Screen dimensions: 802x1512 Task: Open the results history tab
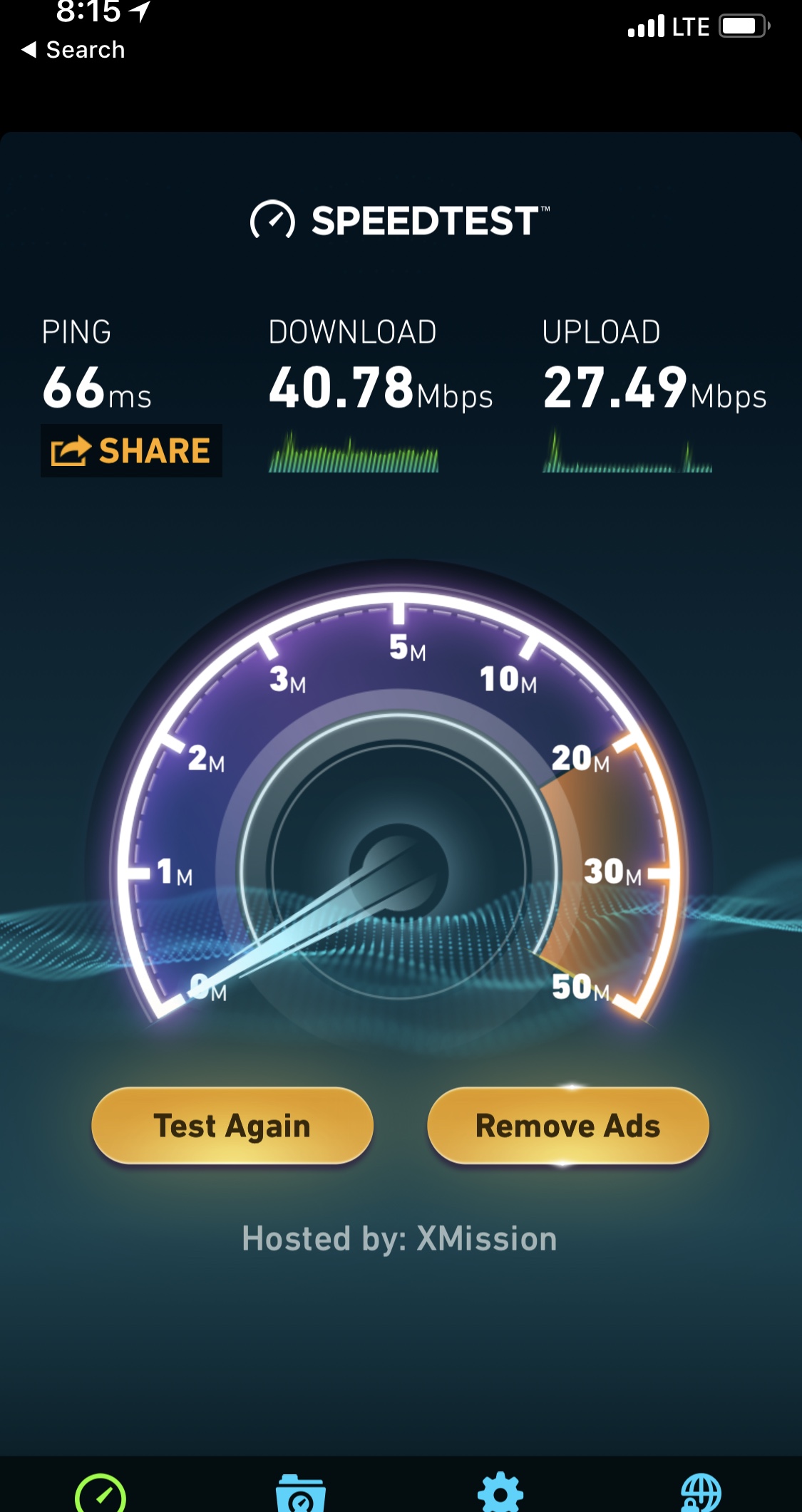pyautogui.click(x=301, y=1493)
